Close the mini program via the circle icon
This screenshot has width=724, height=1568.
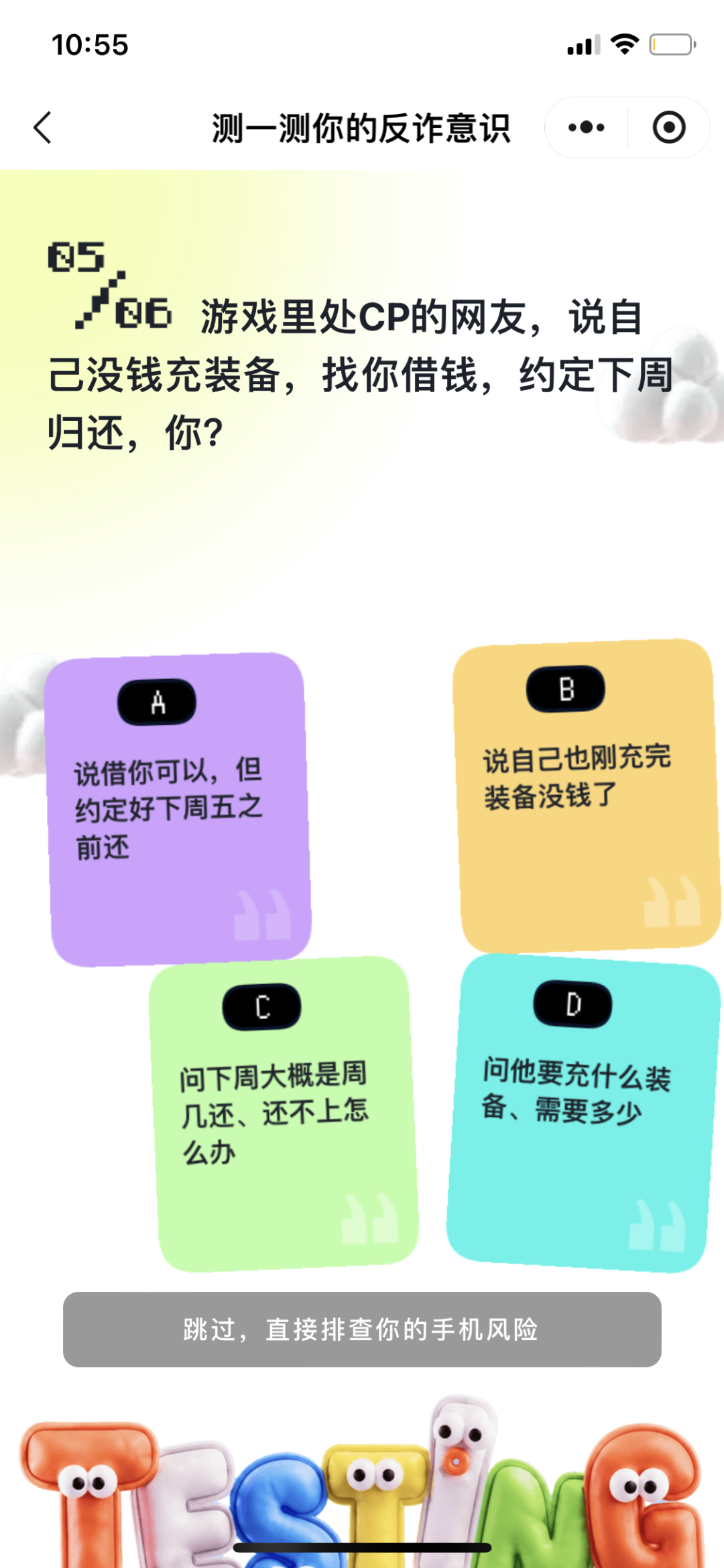coord(669,127)
